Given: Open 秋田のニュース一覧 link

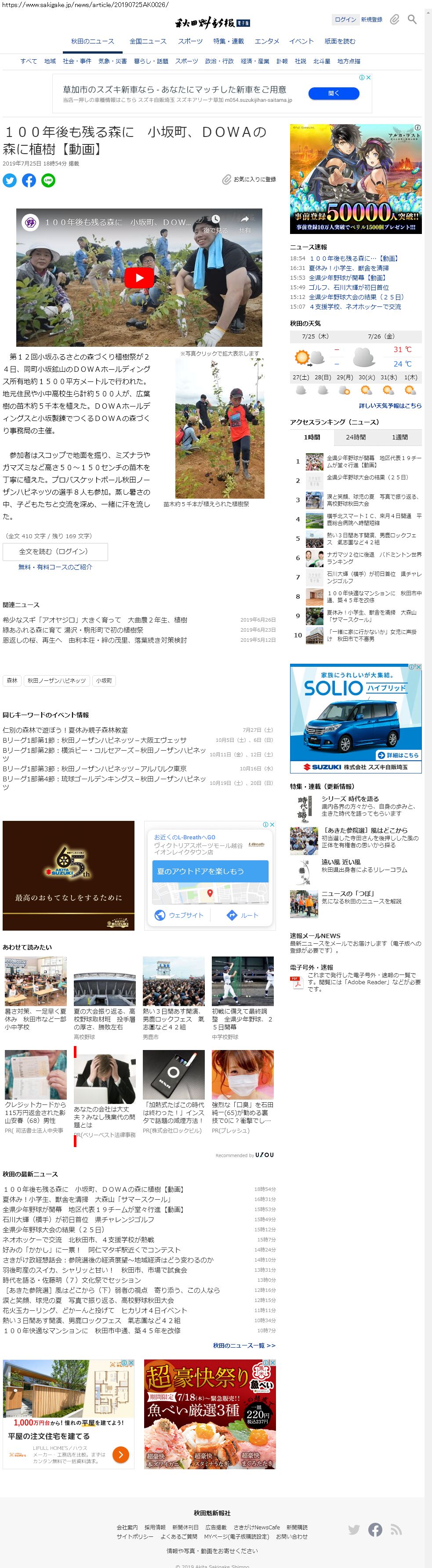Looking at the screenshot, I should [244, 1345].
